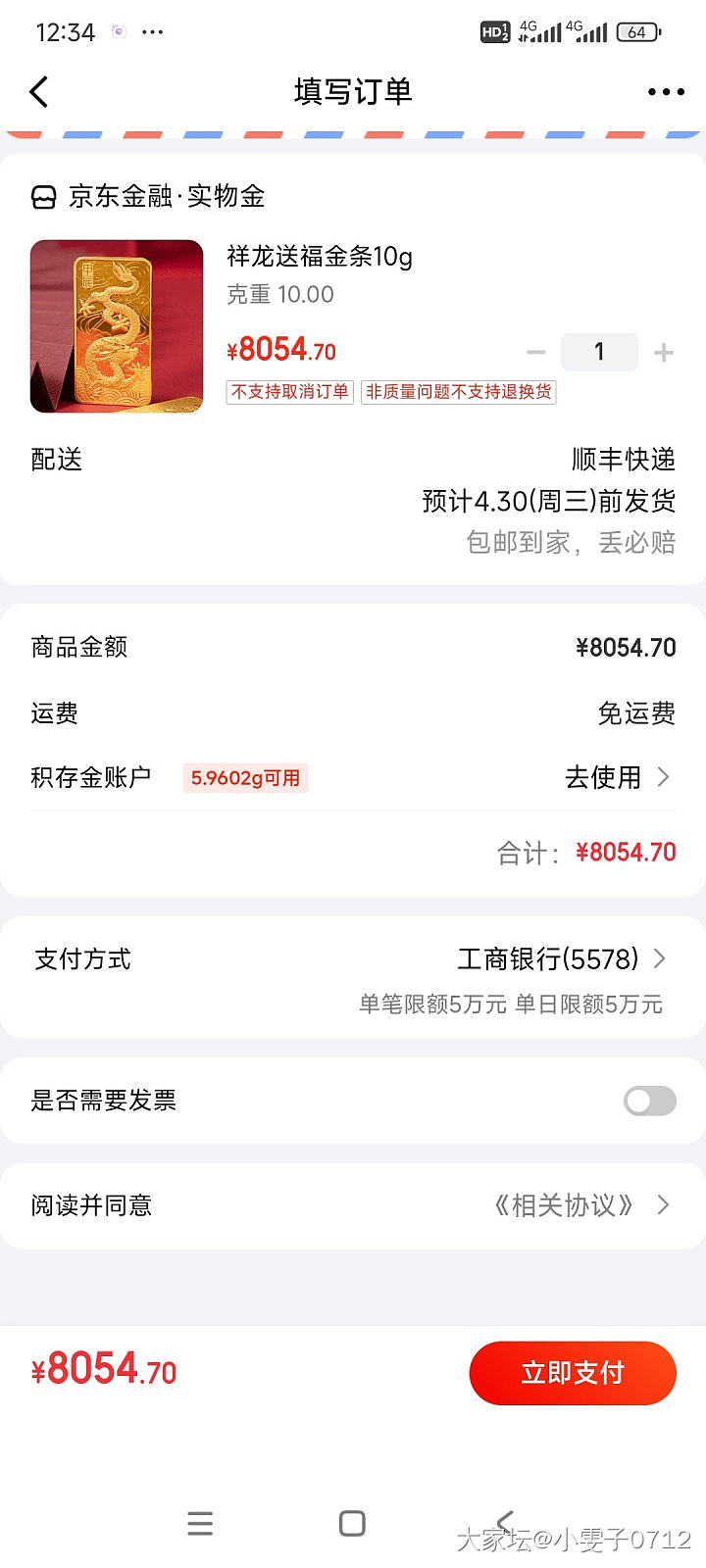
Task: Tap 立即支付 to pay now
Action: tap(573, 1373)
